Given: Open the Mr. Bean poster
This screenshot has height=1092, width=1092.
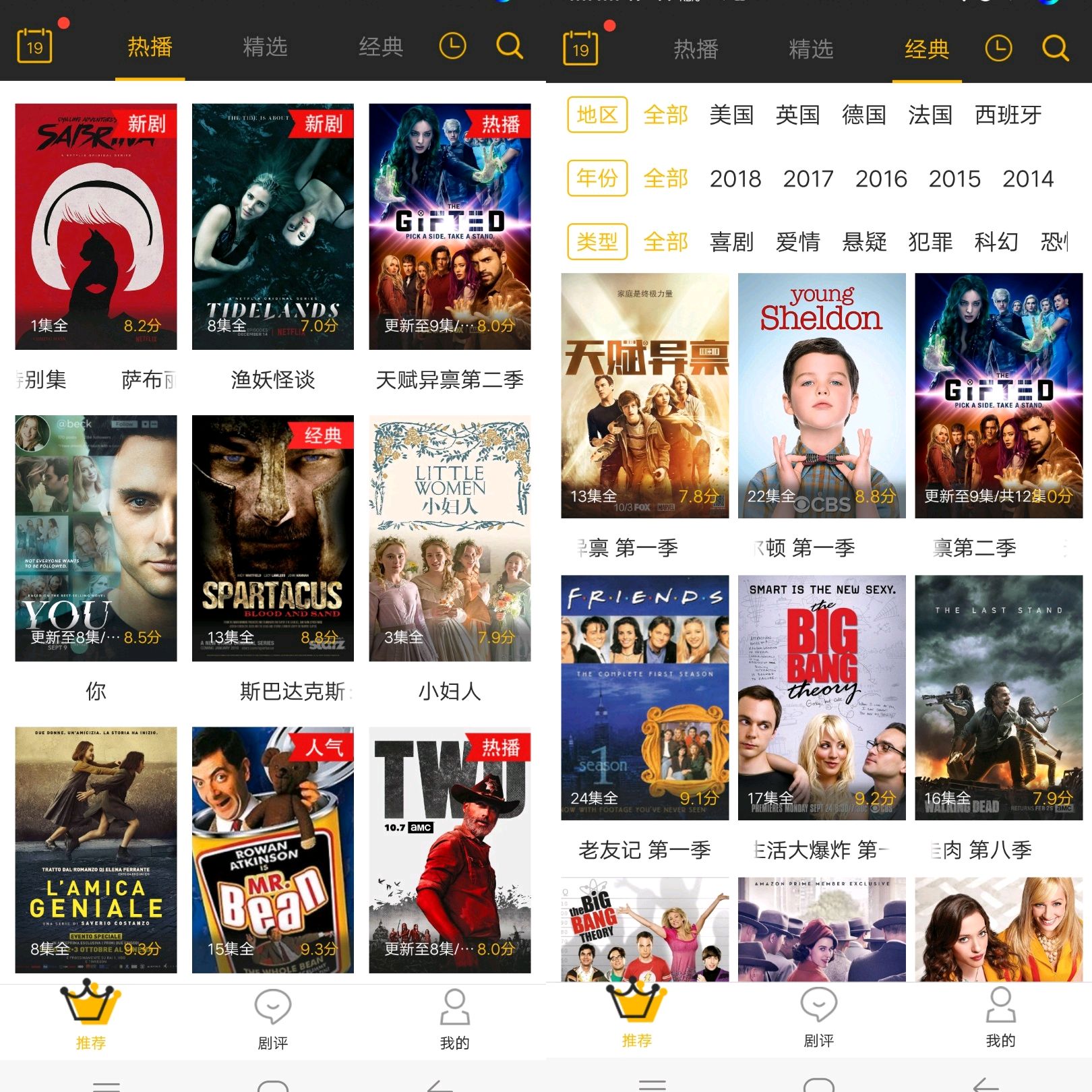Looking at the screenshot, I should click(x=272, y=849).
